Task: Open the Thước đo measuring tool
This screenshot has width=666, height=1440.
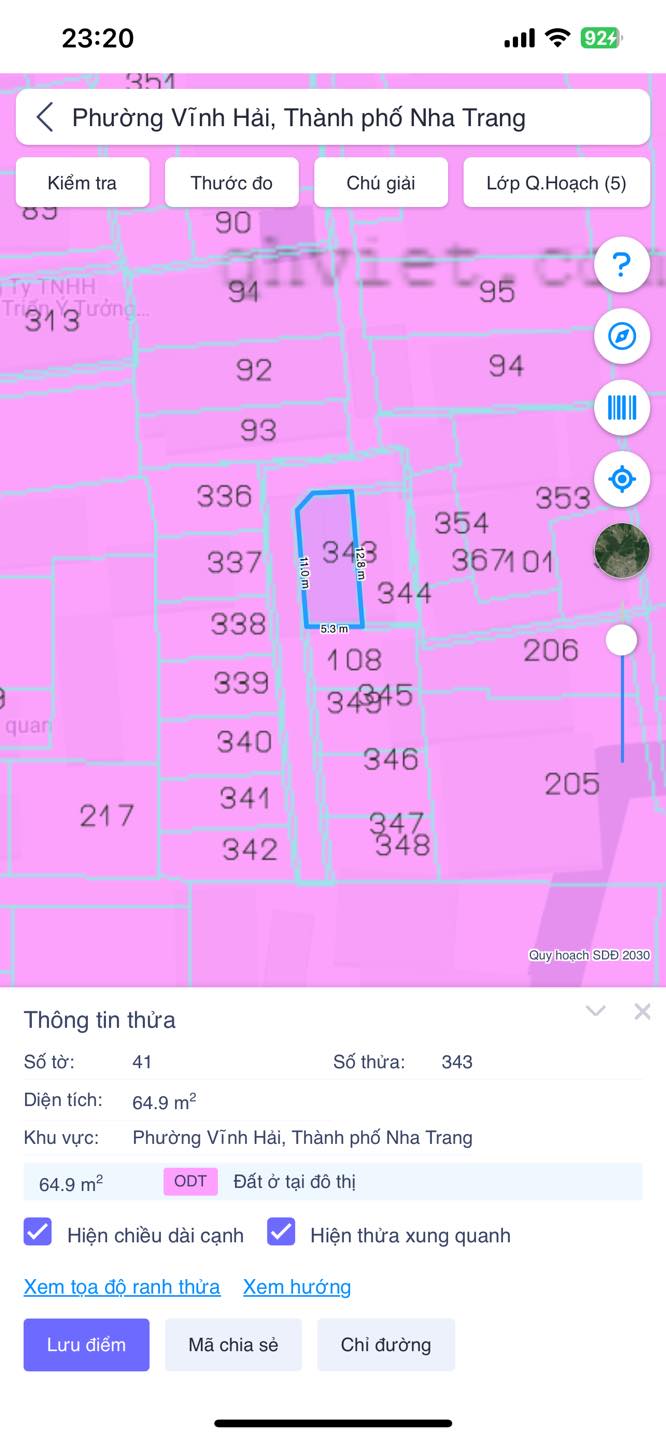Action: pyautogui.click(x=231, y=183)
